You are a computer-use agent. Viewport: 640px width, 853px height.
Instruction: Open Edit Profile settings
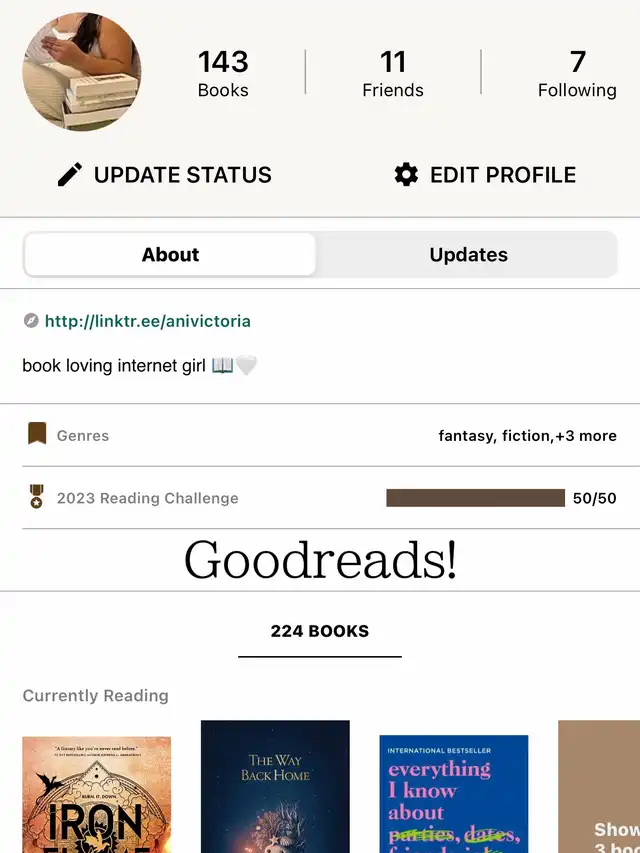(x=485, y=175)
